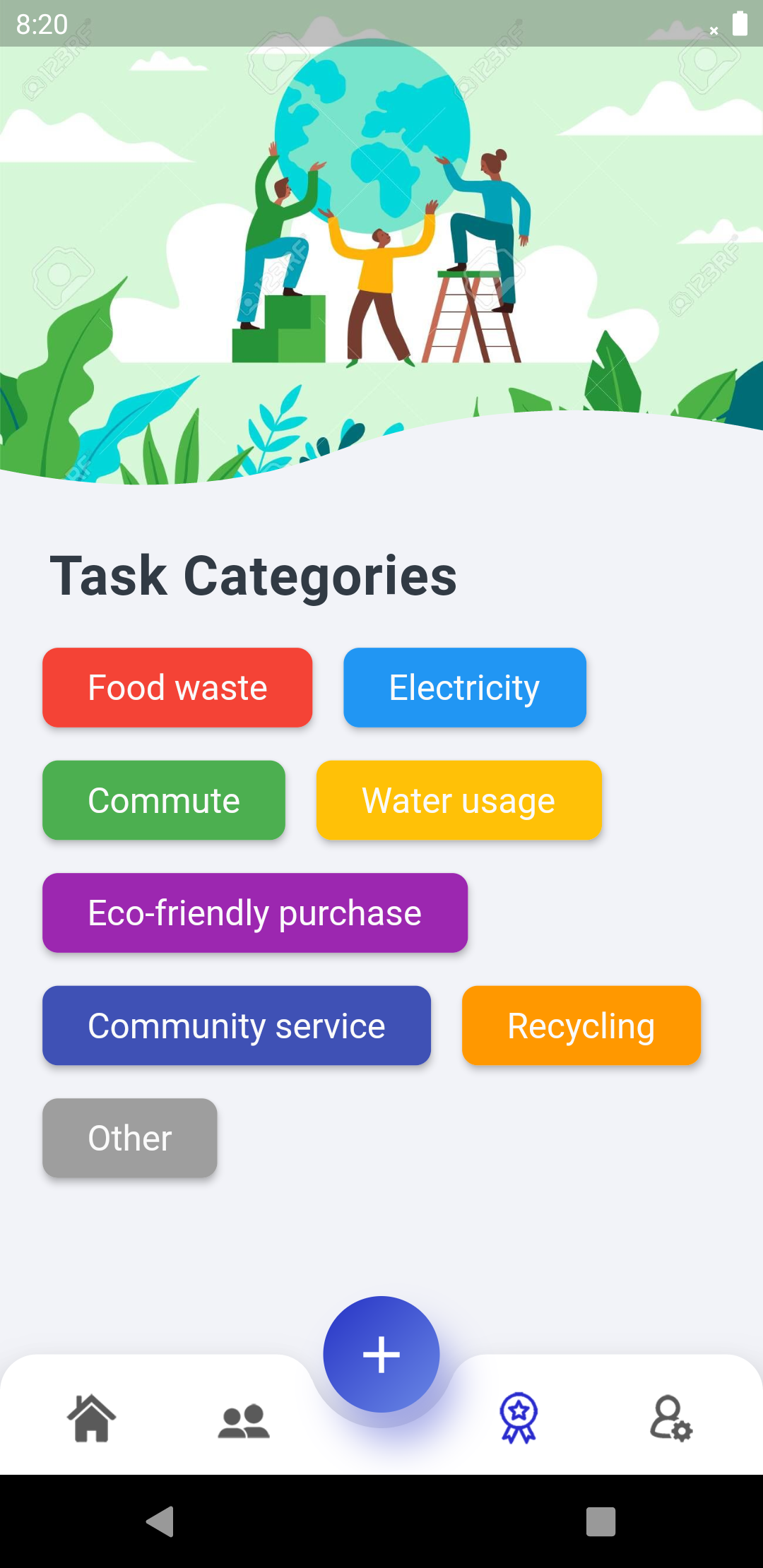763x1568 pixels.
Task: Switch to the achievements badge tab
Action: (519, 1418)
